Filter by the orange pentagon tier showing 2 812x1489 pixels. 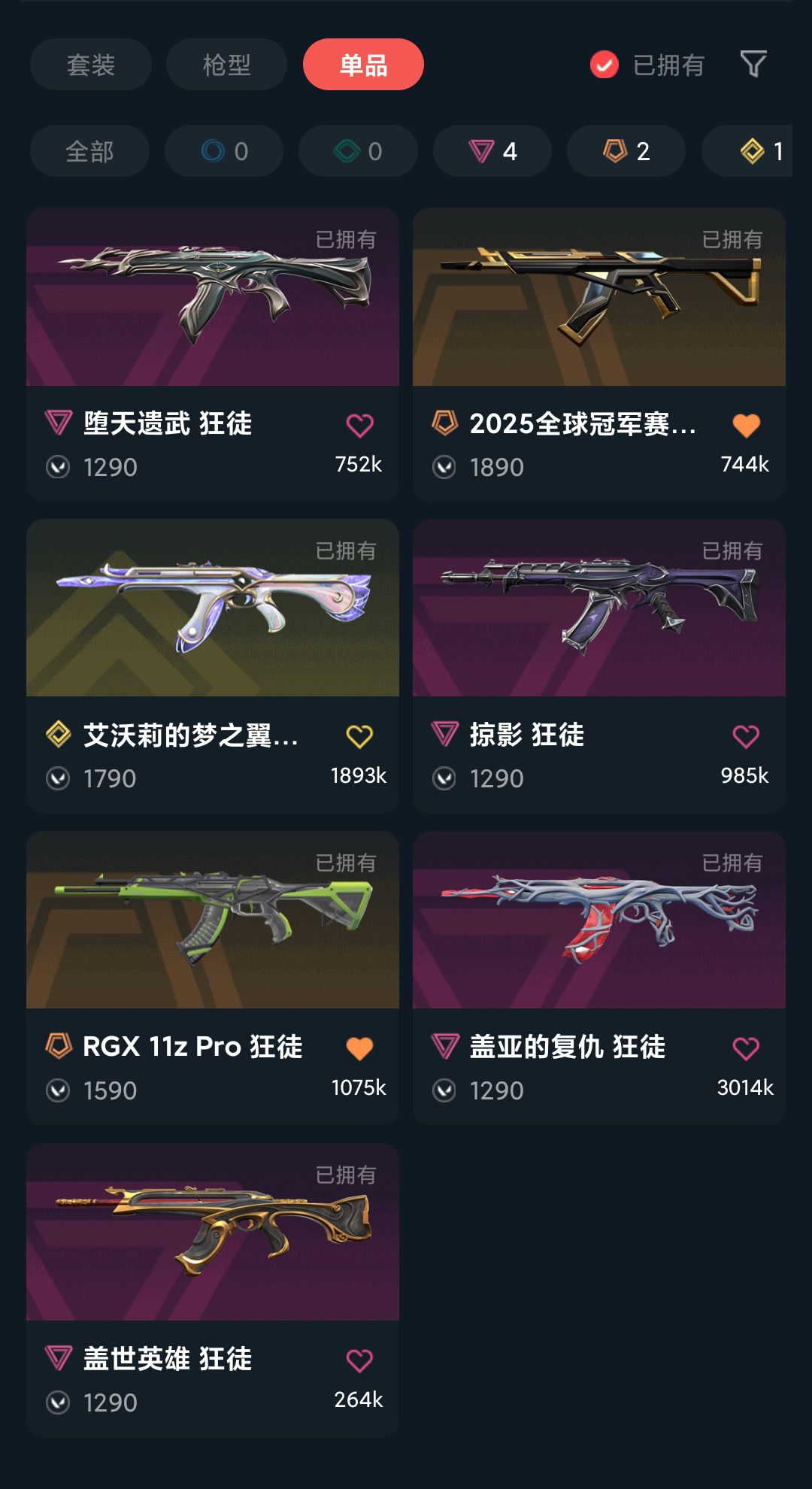tap(626, 151)
